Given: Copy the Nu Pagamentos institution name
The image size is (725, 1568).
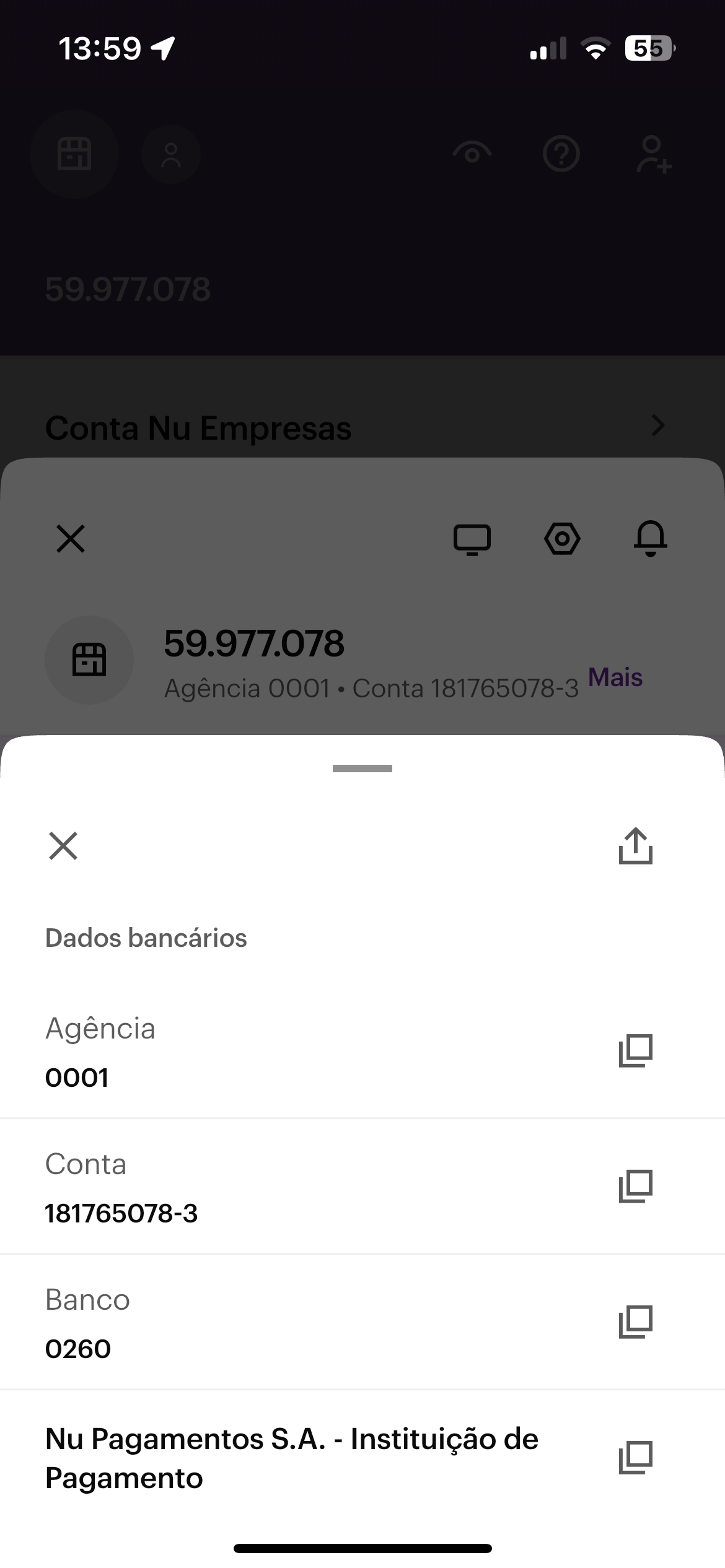Looking at the screenshot, I should tap(636, 1458).
